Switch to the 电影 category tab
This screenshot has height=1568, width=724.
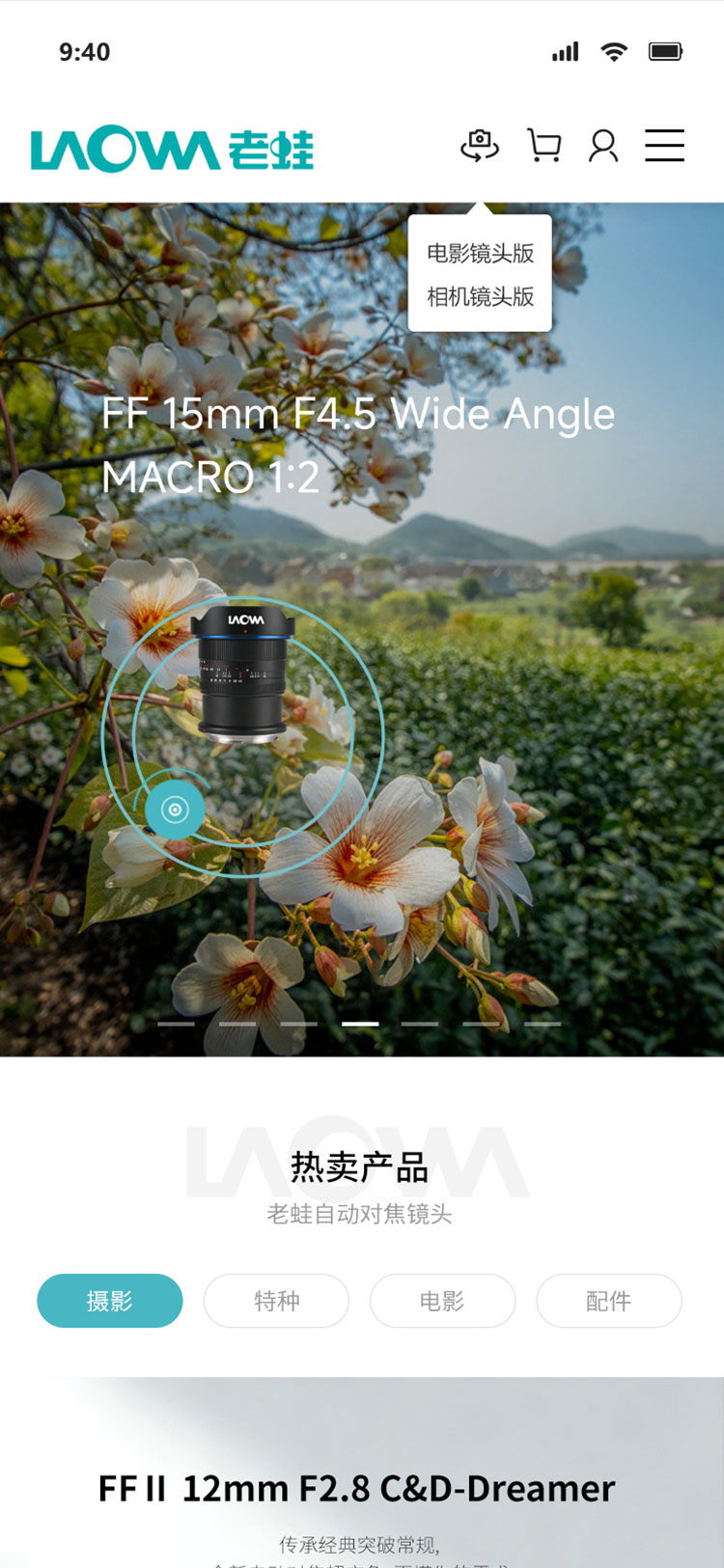click(442, 1301)
